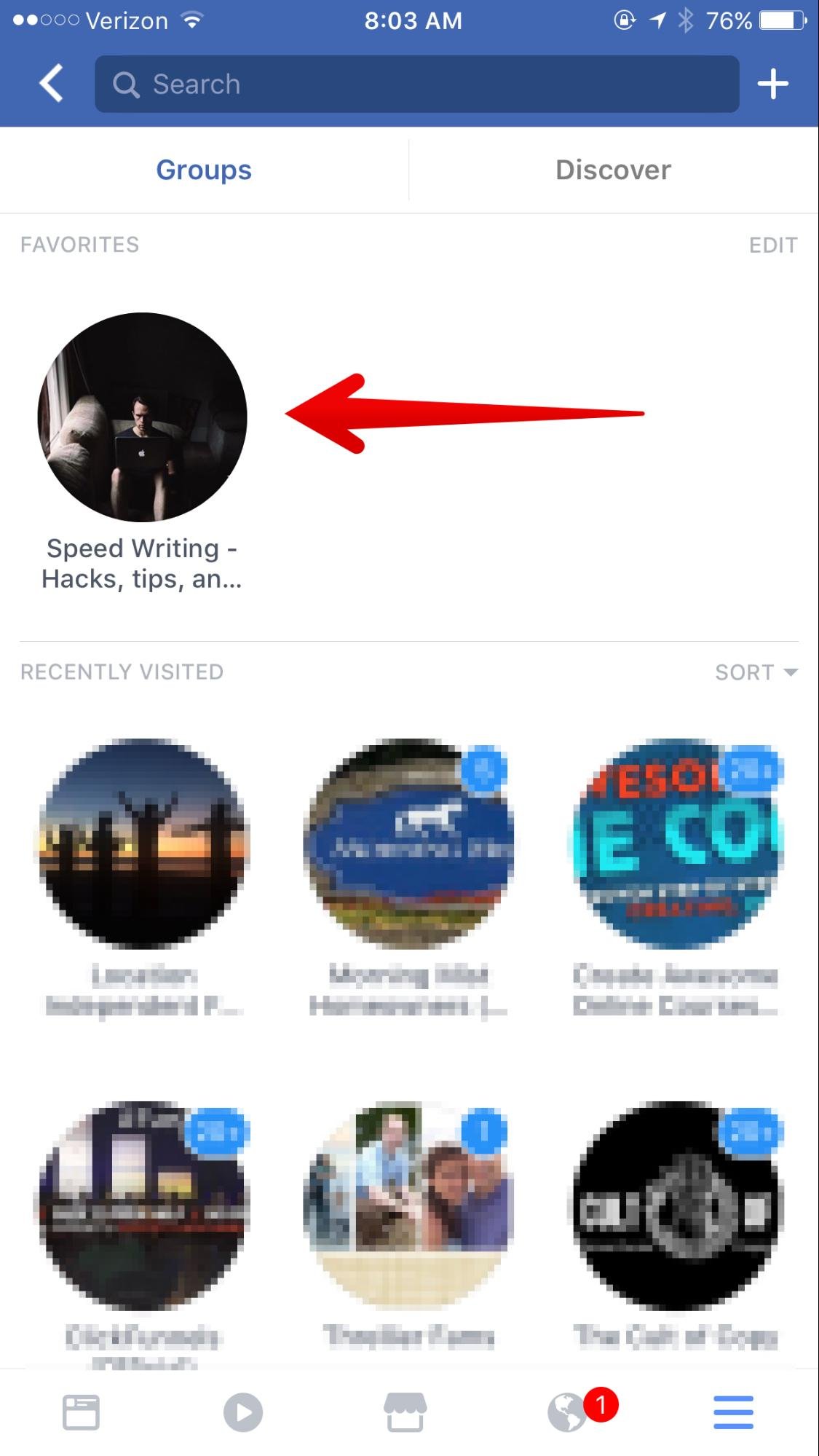Go back using the top-left arrow
Image resolution: width=819 pixels, height=1456 pixels.
click(x=51, y=84)
